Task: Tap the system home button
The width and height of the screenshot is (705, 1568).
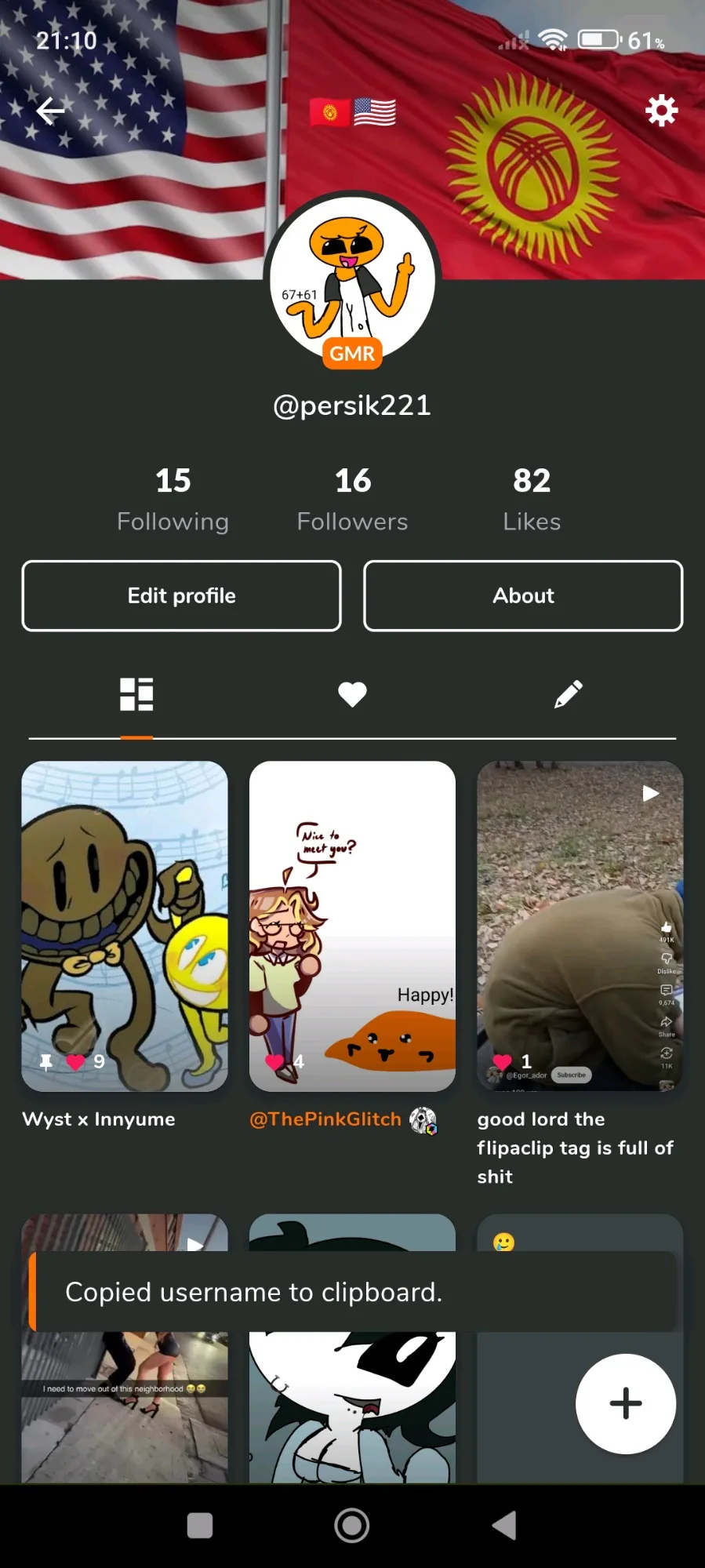Action: coord(352,1526)
